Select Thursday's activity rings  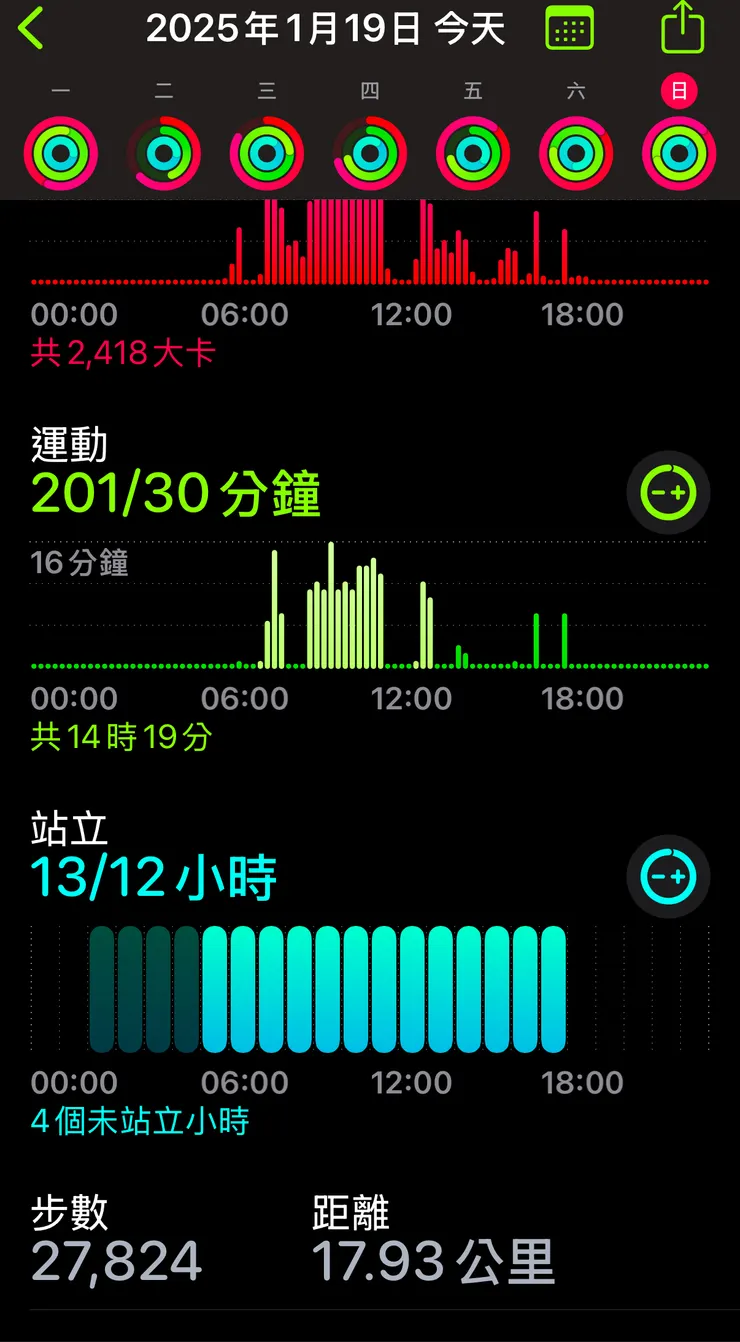(x=369, y=150)
